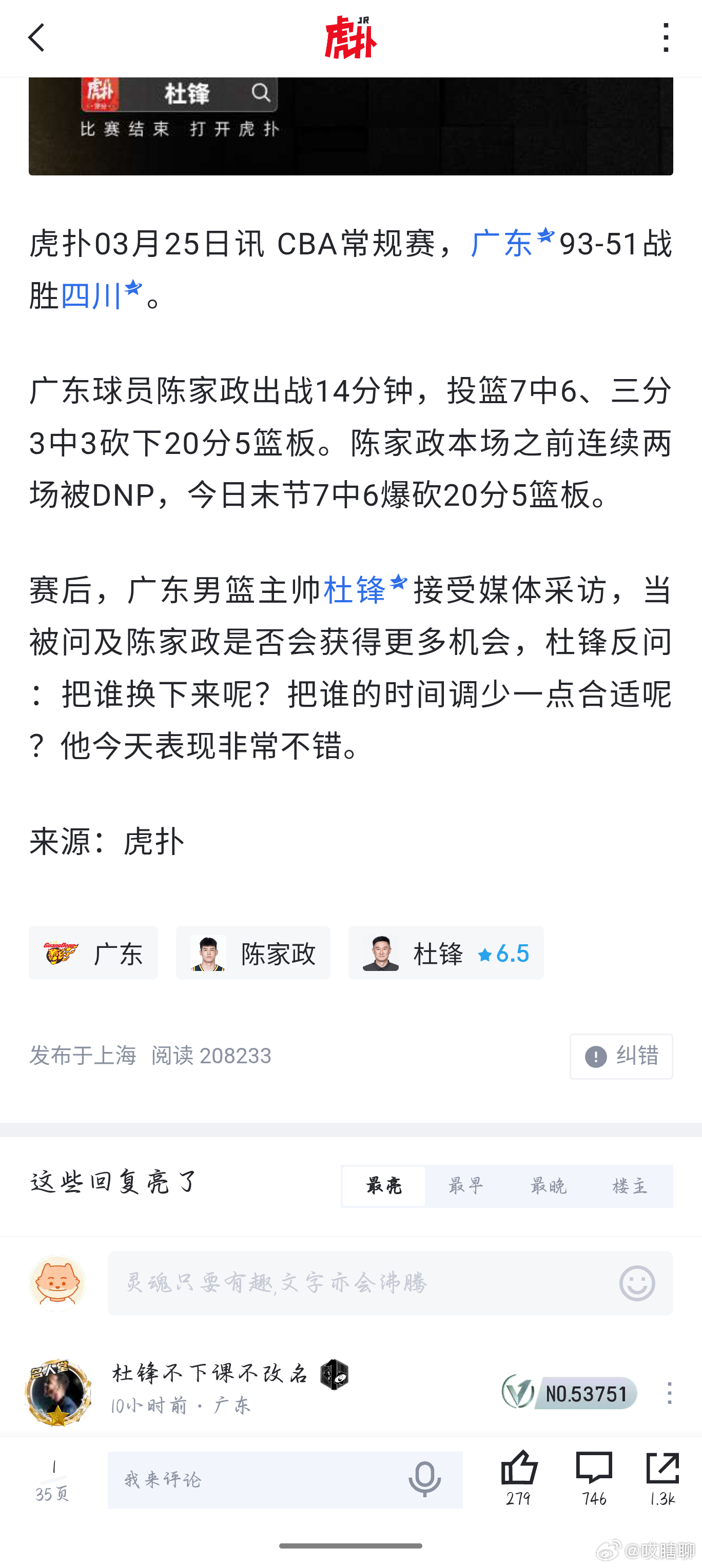Open the three-dot overflow menu at top right
The height and width of the screenshot is (1568, 702).
(665, 38)
